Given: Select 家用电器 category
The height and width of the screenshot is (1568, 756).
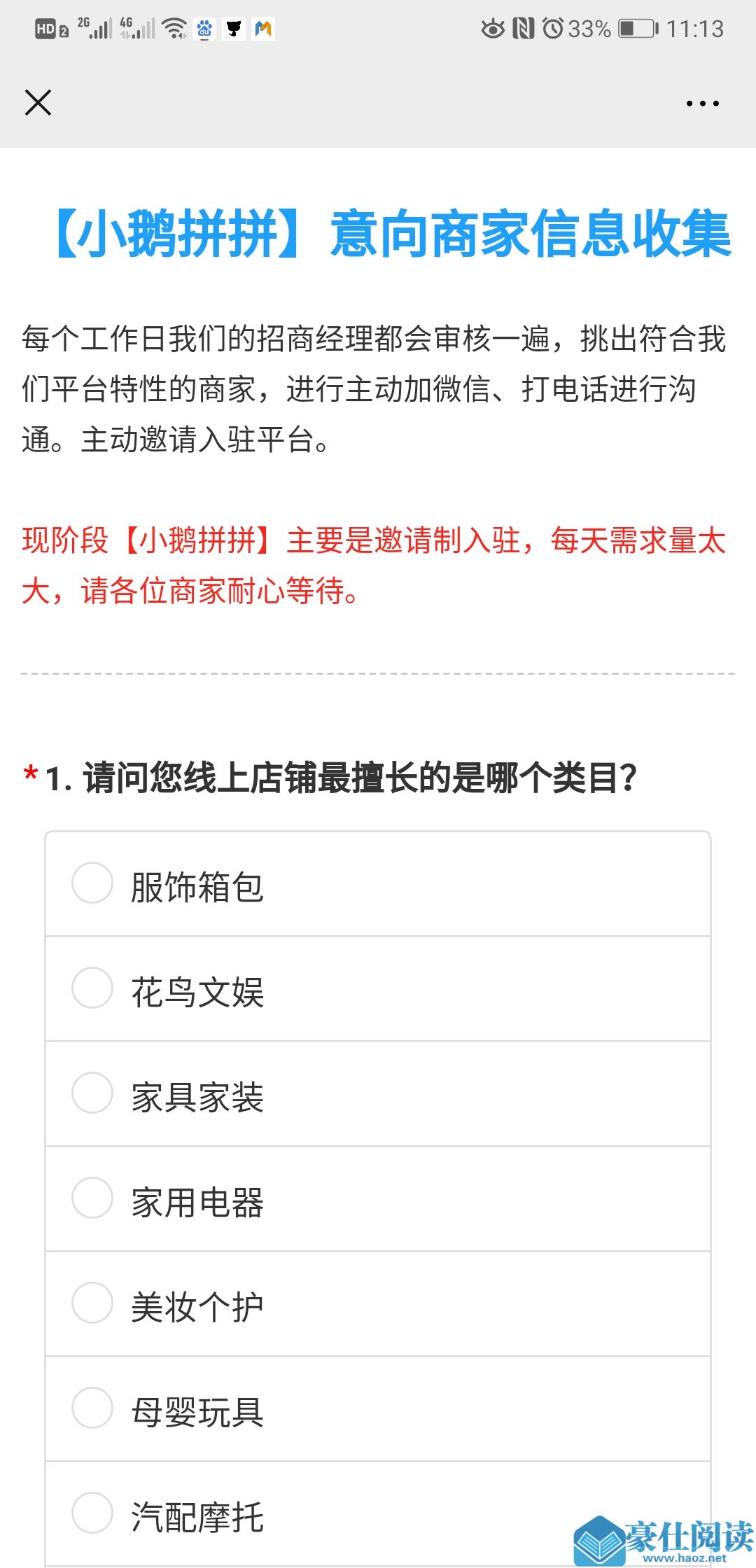Looking at the screenshot, I should tap(378, 1199).
